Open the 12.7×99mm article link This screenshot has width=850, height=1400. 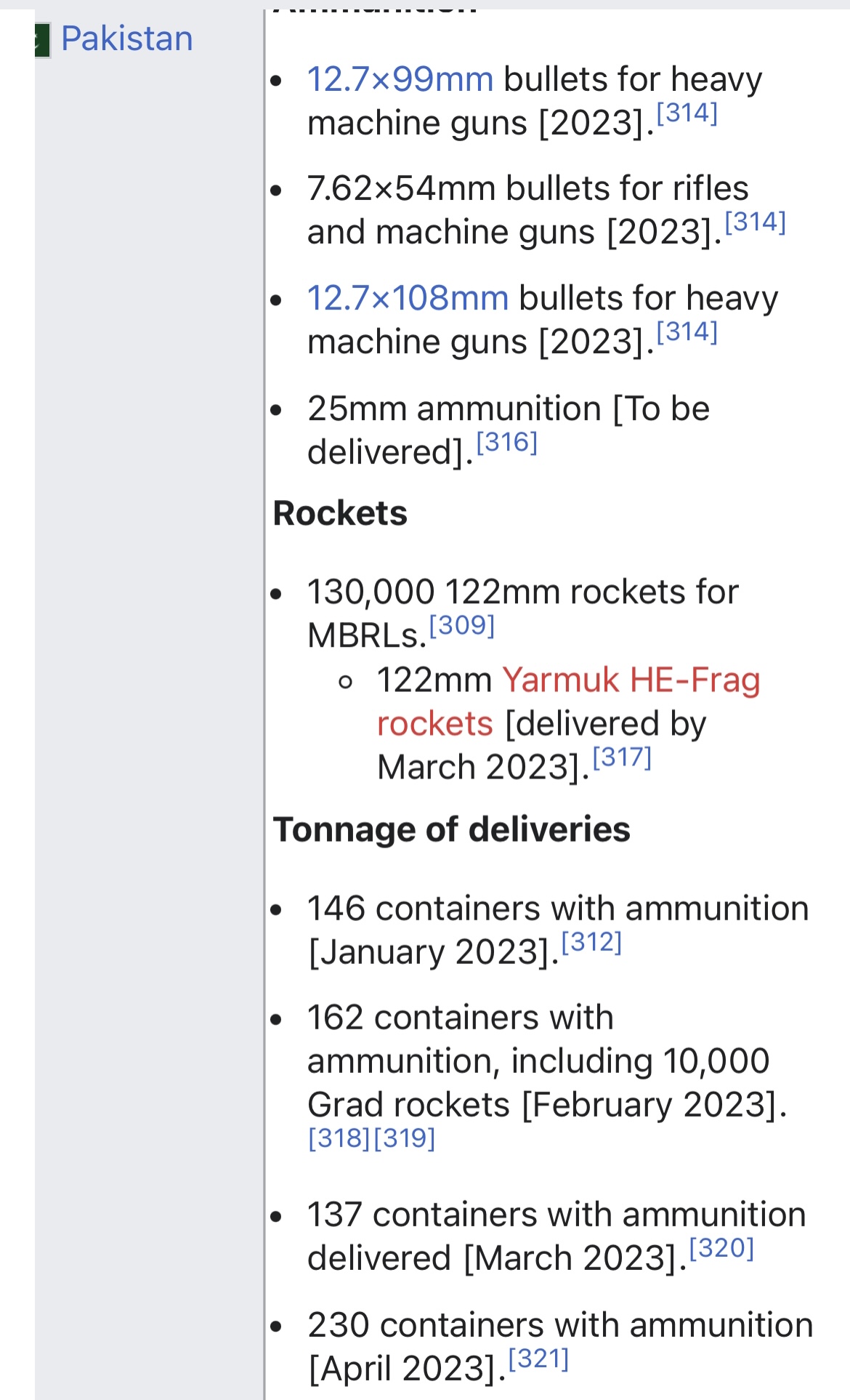pyautogui.click(x=400, y=79)
